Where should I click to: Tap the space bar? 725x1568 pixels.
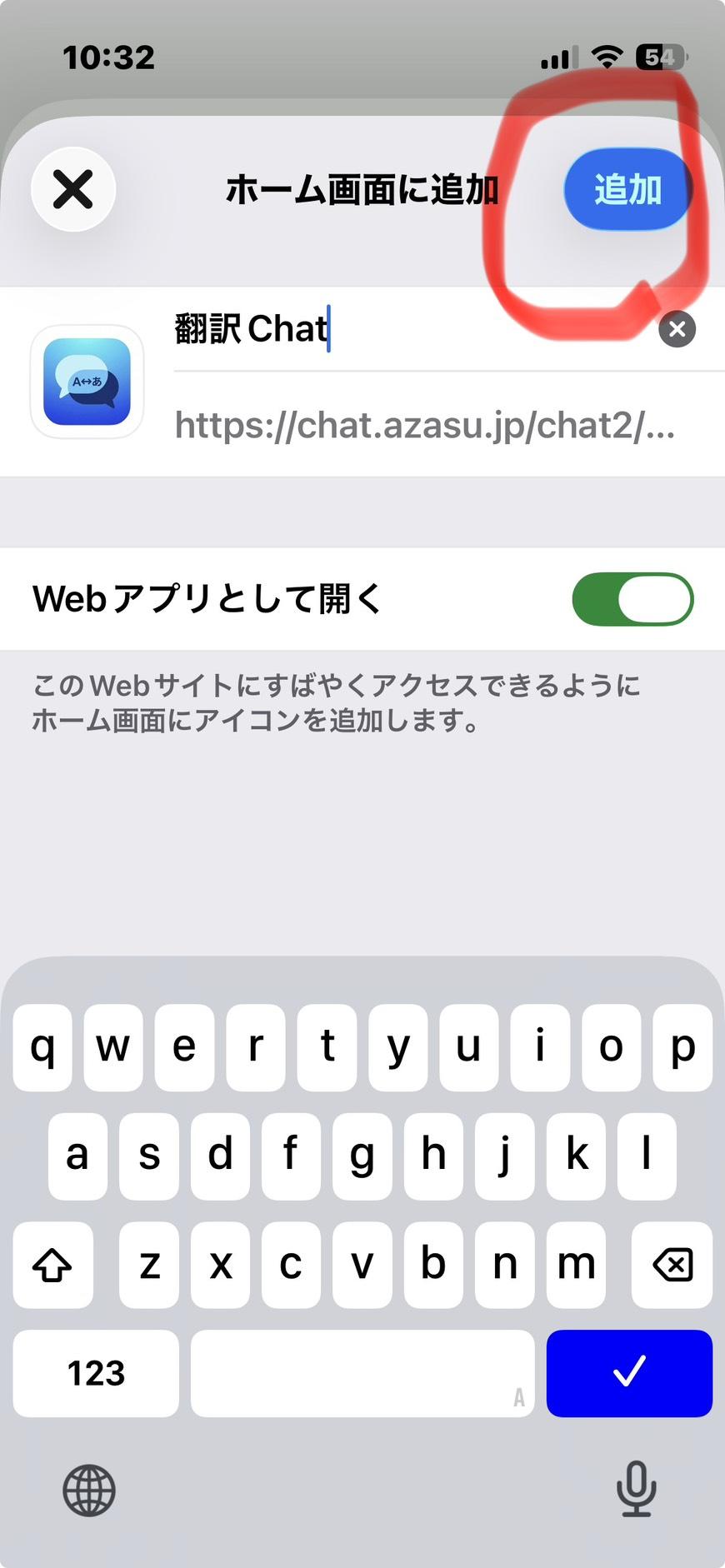point(362,1373)
